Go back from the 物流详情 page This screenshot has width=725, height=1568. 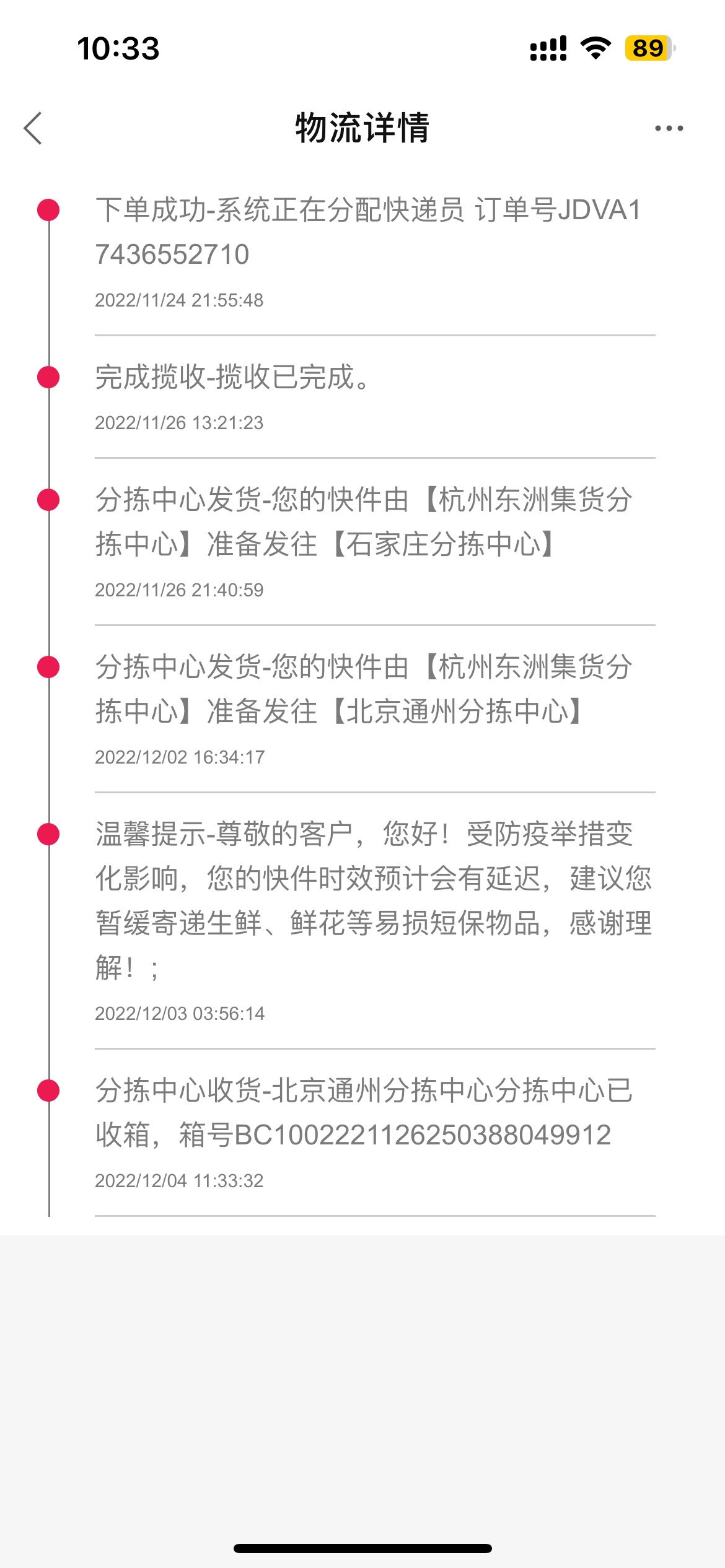[x=33, y=128]
